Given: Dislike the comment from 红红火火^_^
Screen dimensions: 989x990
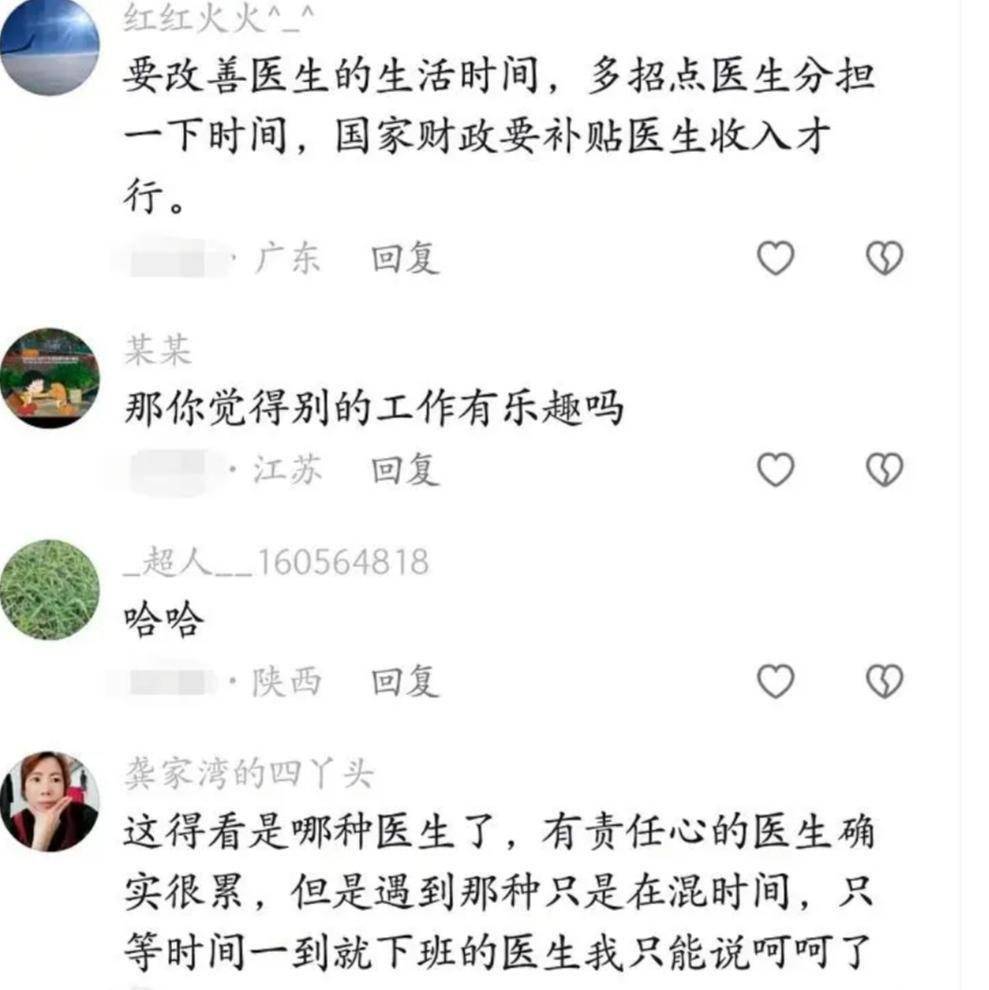Looking at the screenshot, I should click(884, 259).
